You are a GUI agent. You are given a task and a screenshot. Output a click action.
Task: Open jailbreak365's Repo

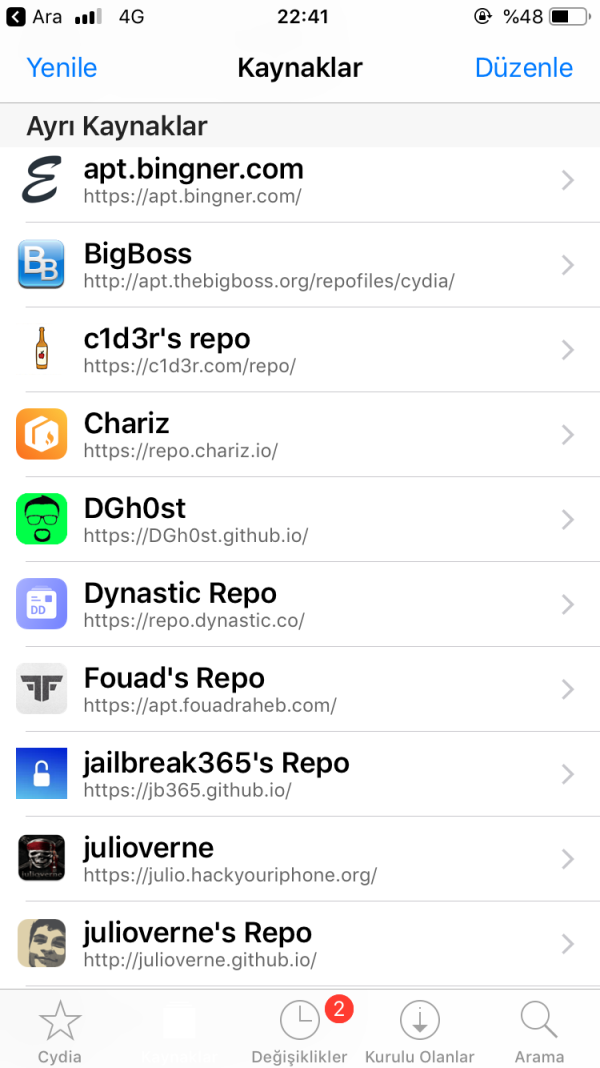300,775
